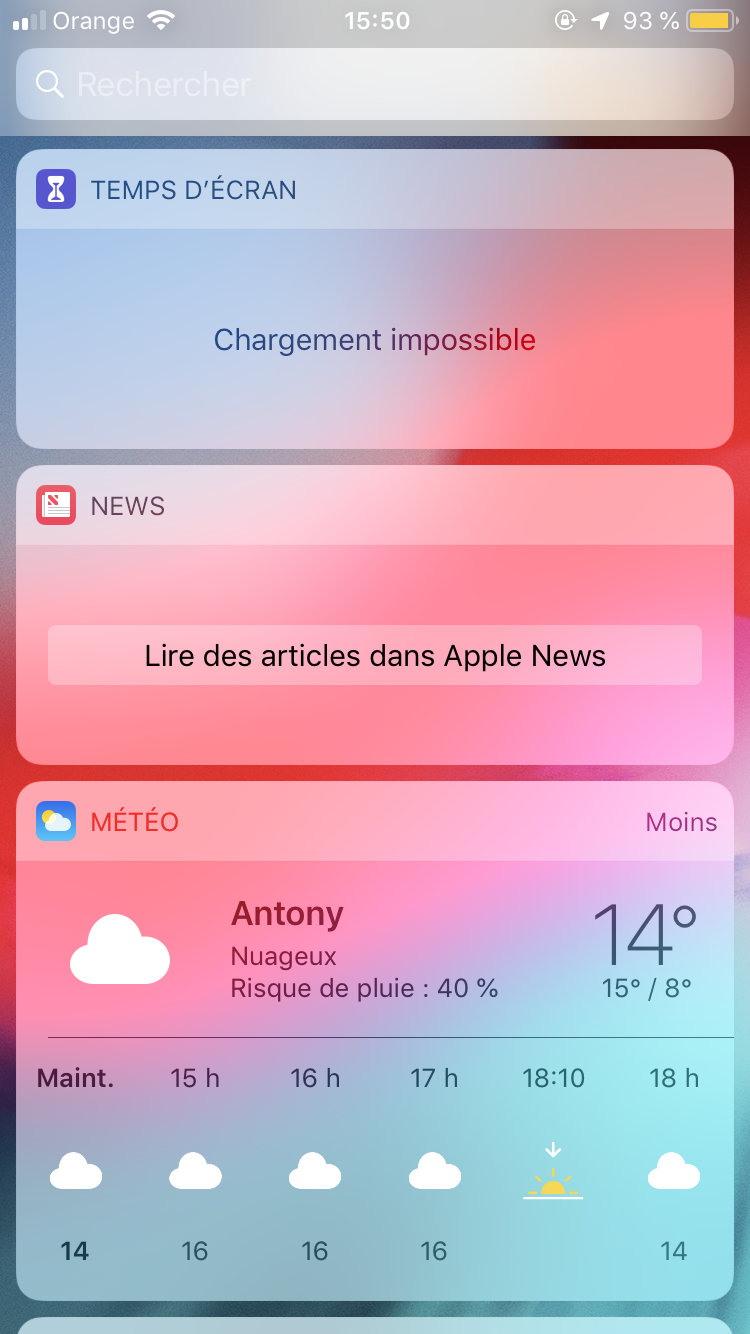750x1334 pixels.
Task: Tap the Rechercher search field
Action: click(x=375, y=84)
